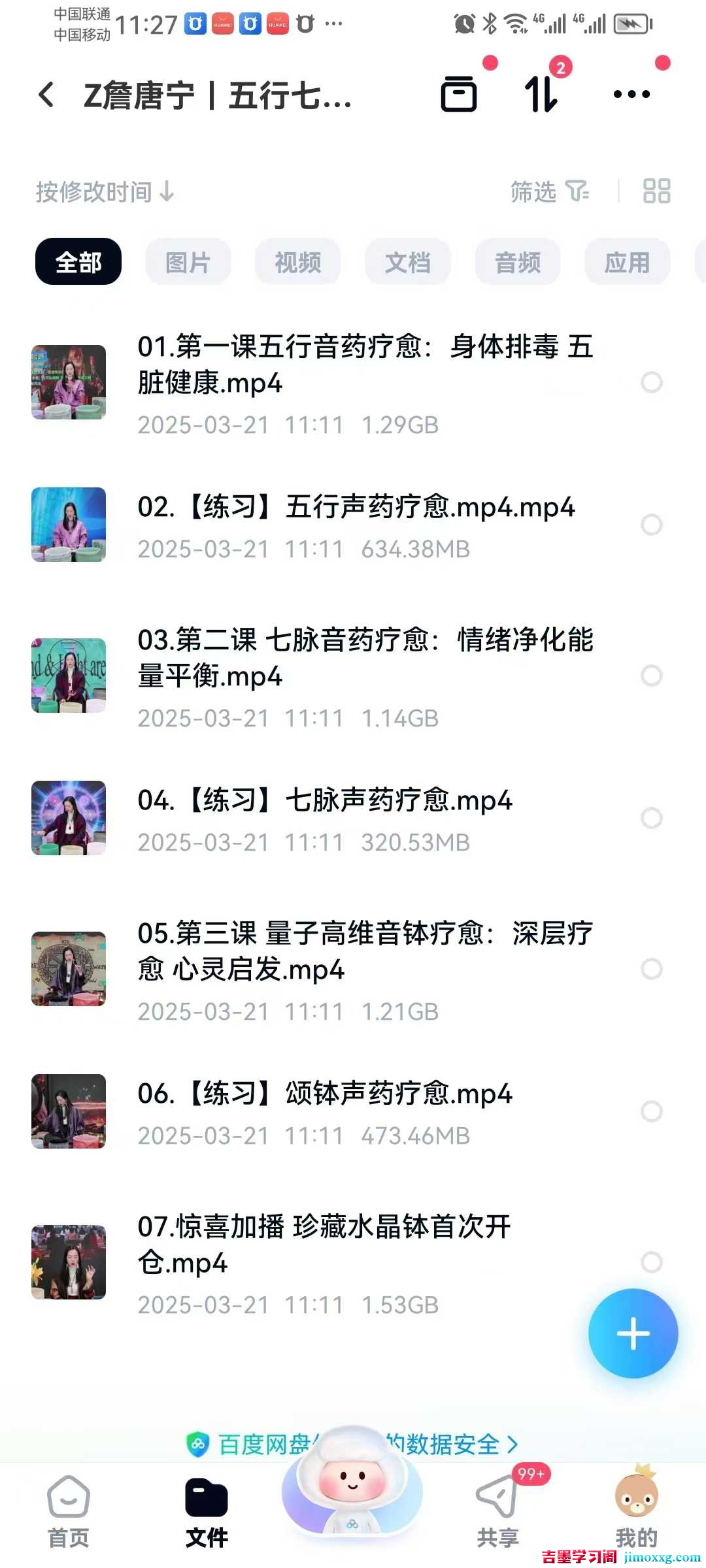Select the 文档 filter tab

pyautogui.click(x=407, y=261)
